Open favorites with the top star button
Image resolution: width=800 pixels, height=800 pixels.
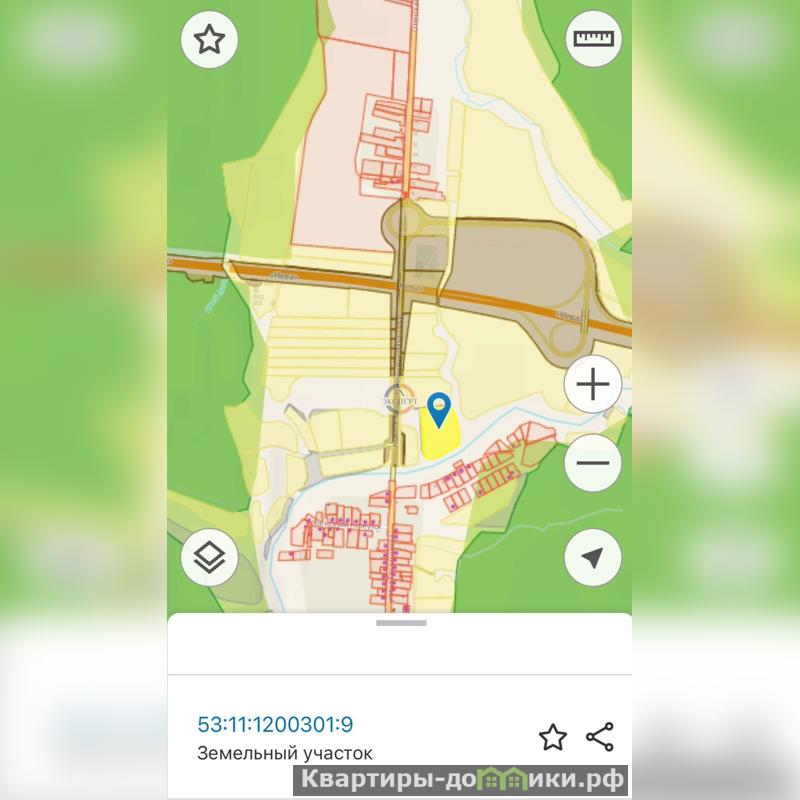point(209,40)
